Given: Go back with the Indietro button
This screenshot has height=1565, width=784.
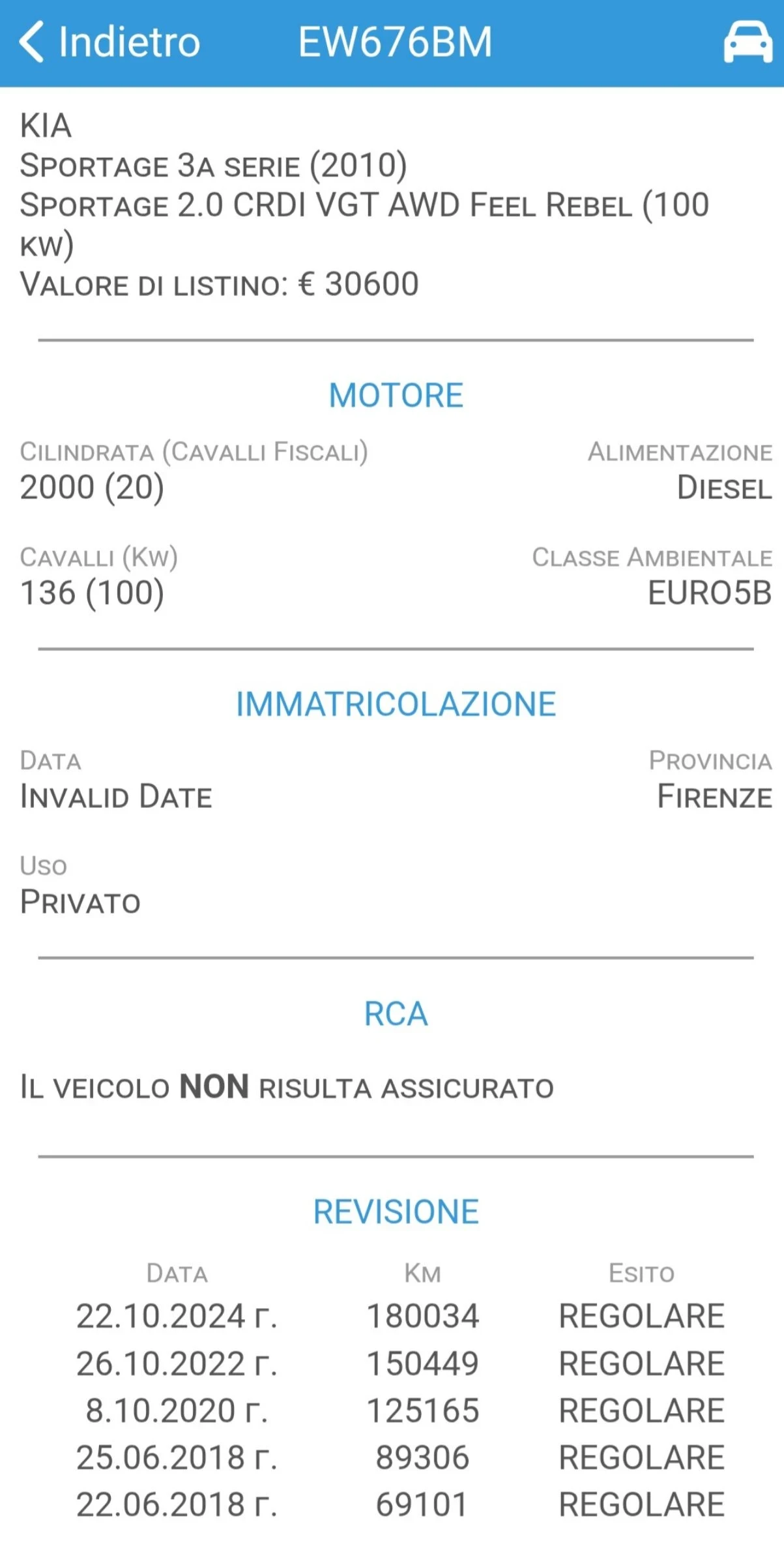Looking at the screenshot, I should click(109, 42).
